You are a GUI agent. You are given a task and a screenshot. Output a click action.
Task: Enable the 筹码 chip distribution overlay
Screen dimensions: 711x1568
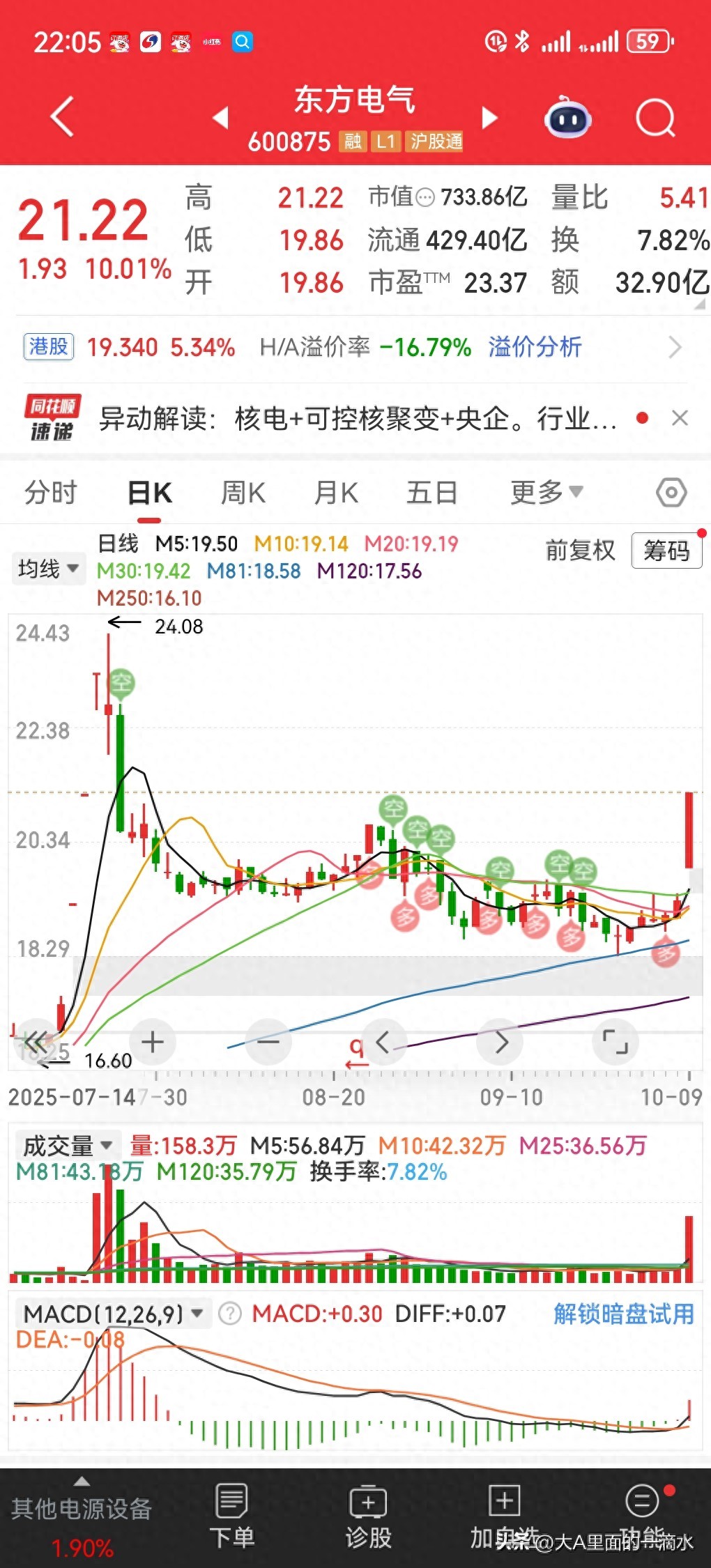(x=666, y=551)
